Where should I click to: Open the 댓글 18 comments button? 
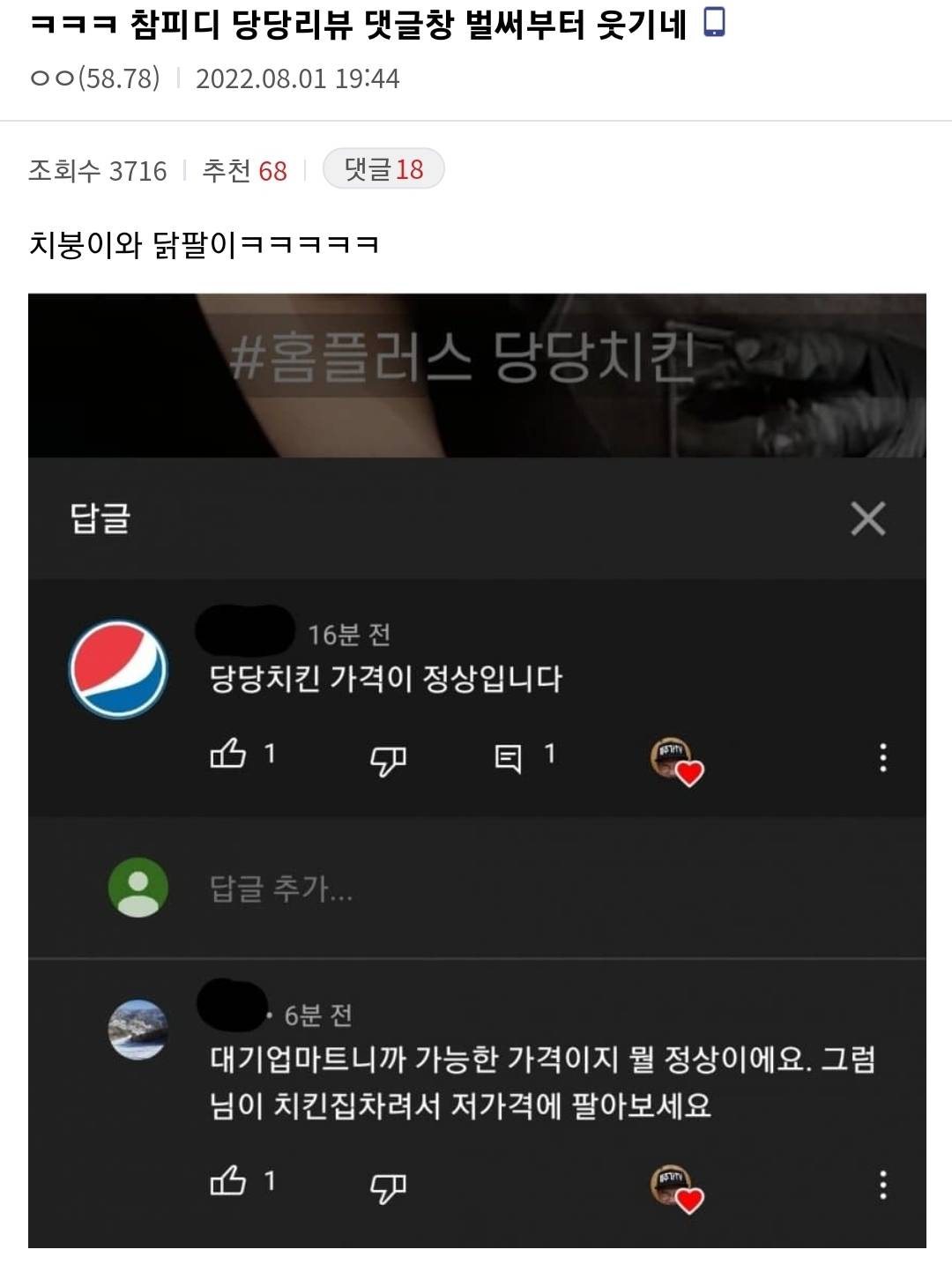tap(383, 168)
